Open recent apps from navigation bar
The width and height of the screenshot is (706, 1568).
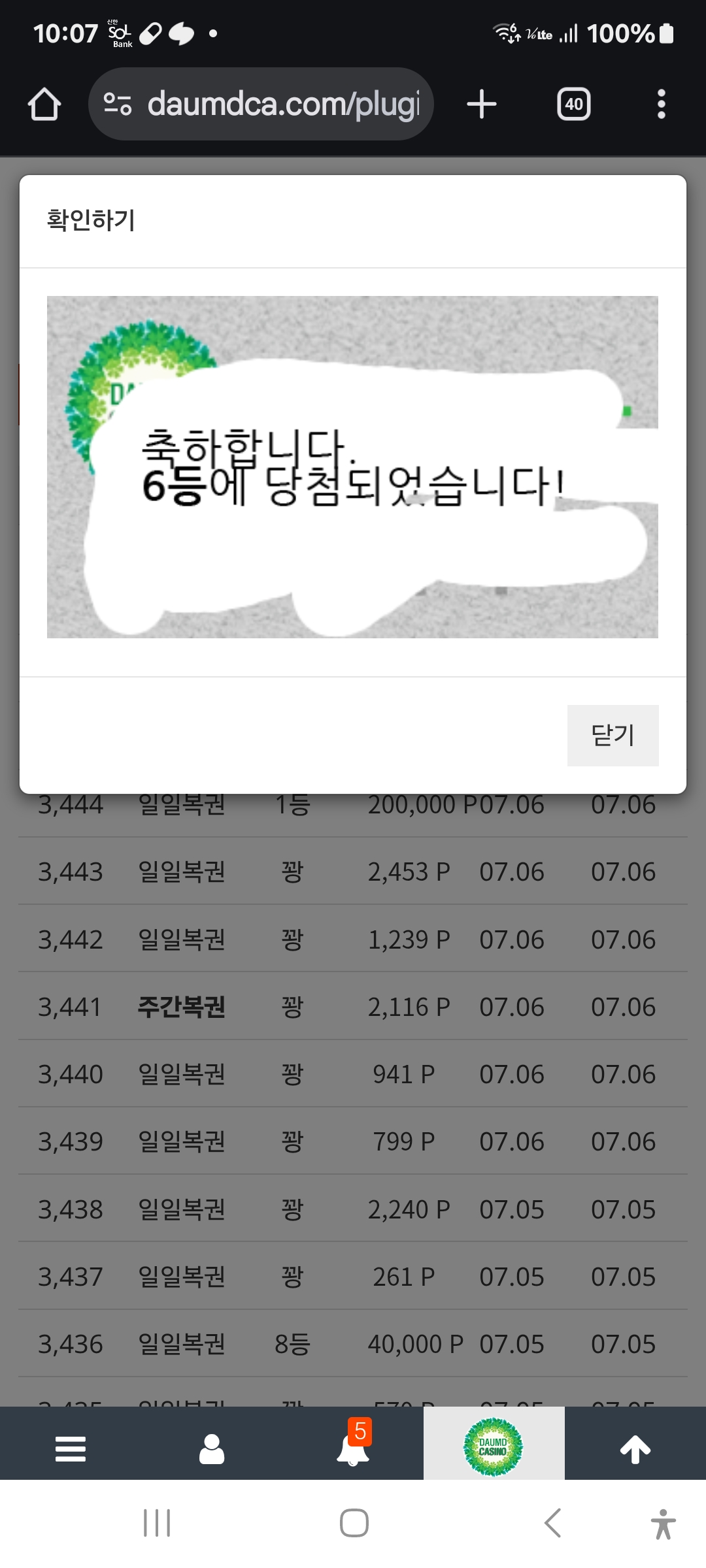157,1523
